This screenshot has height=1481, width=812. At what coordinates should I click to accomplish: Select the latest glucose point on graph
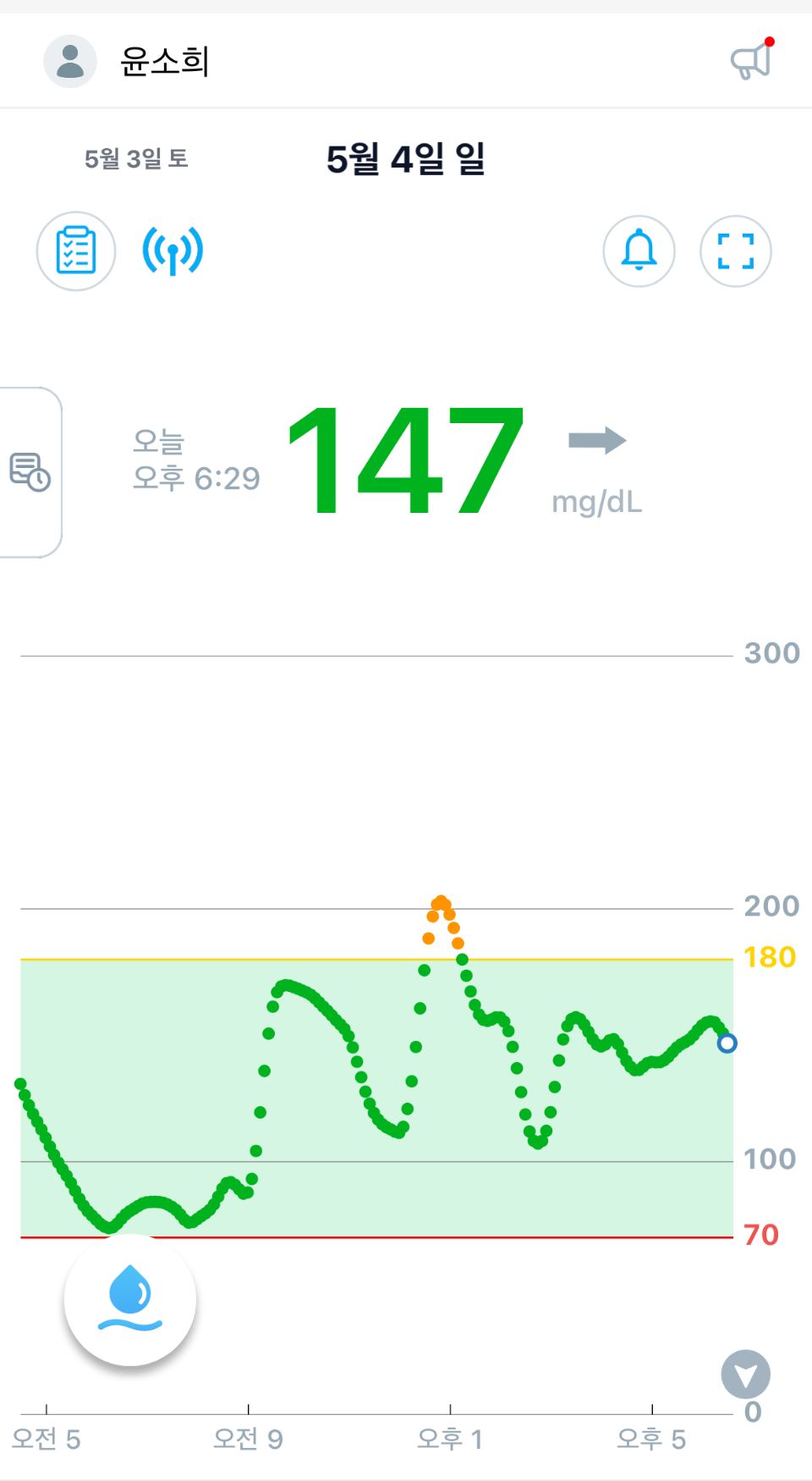click(727, 1043)
